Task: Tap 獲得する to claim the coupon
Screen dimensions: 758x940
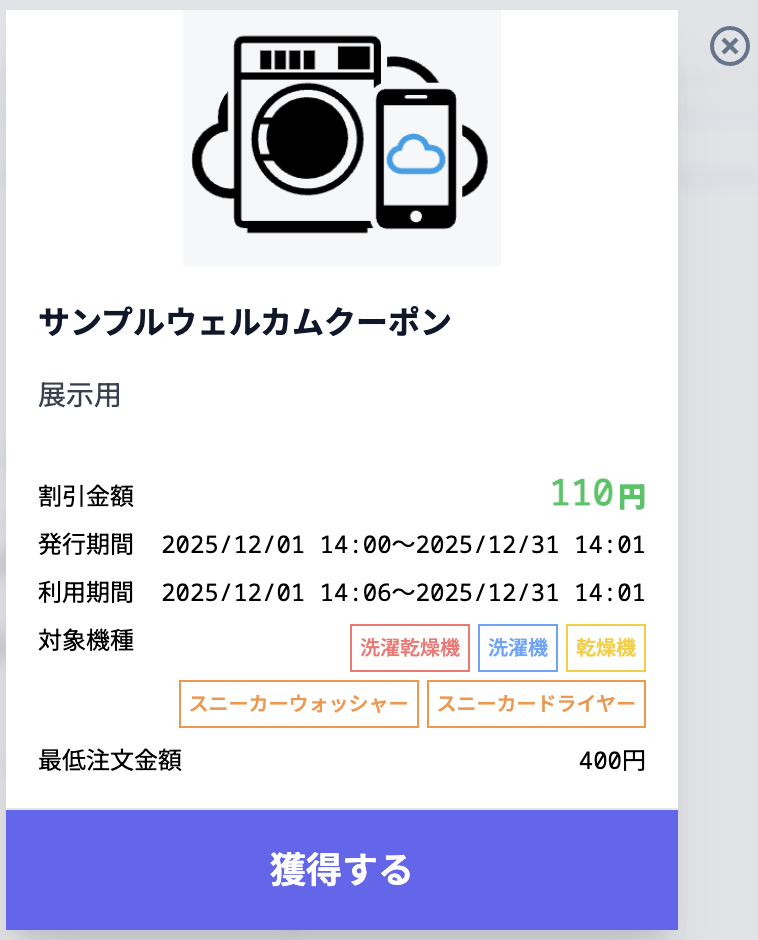Action: [341, 870]
